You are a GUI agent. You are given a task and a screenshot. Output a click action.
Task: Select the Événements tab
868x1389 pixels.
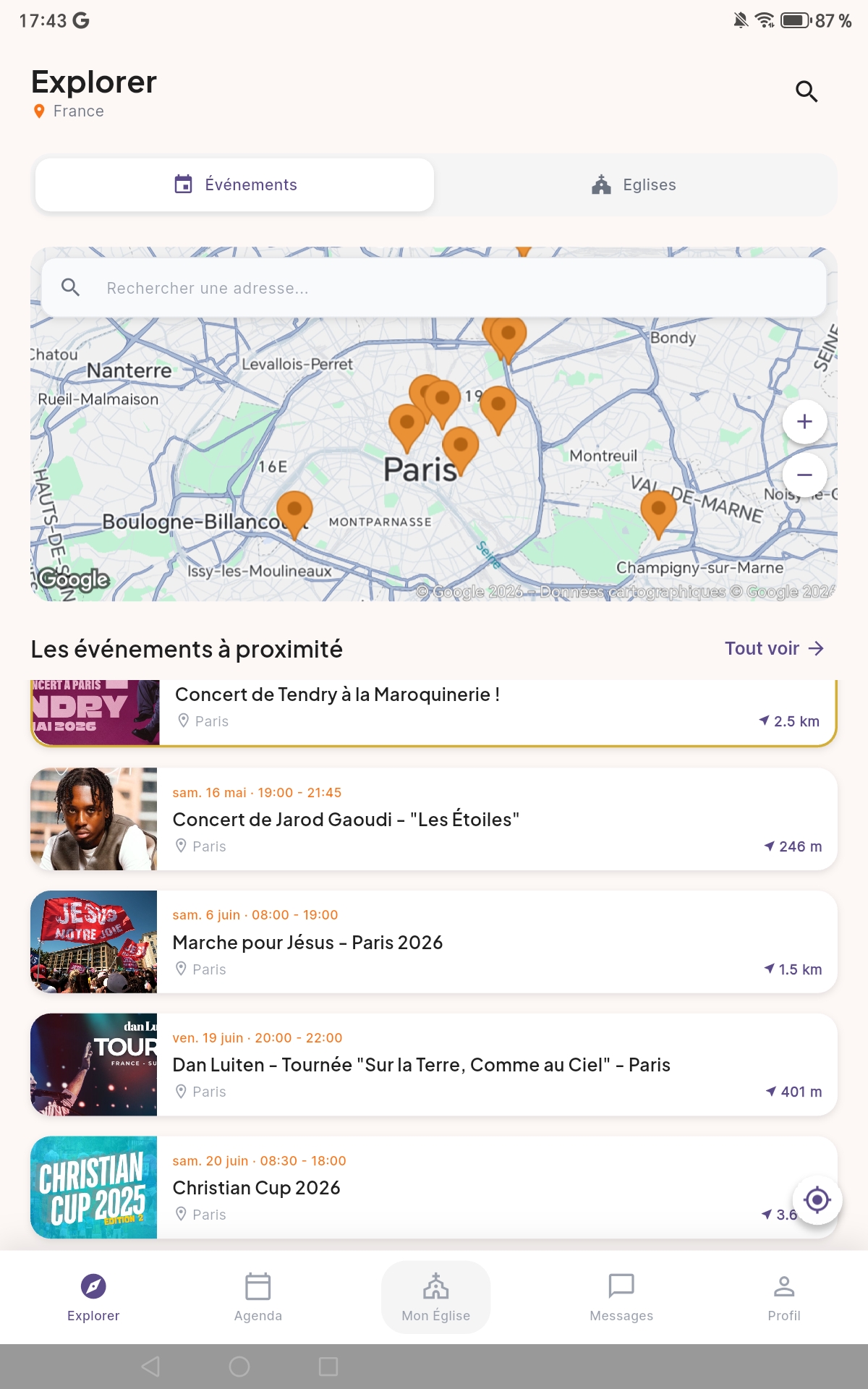click(234, 184)
